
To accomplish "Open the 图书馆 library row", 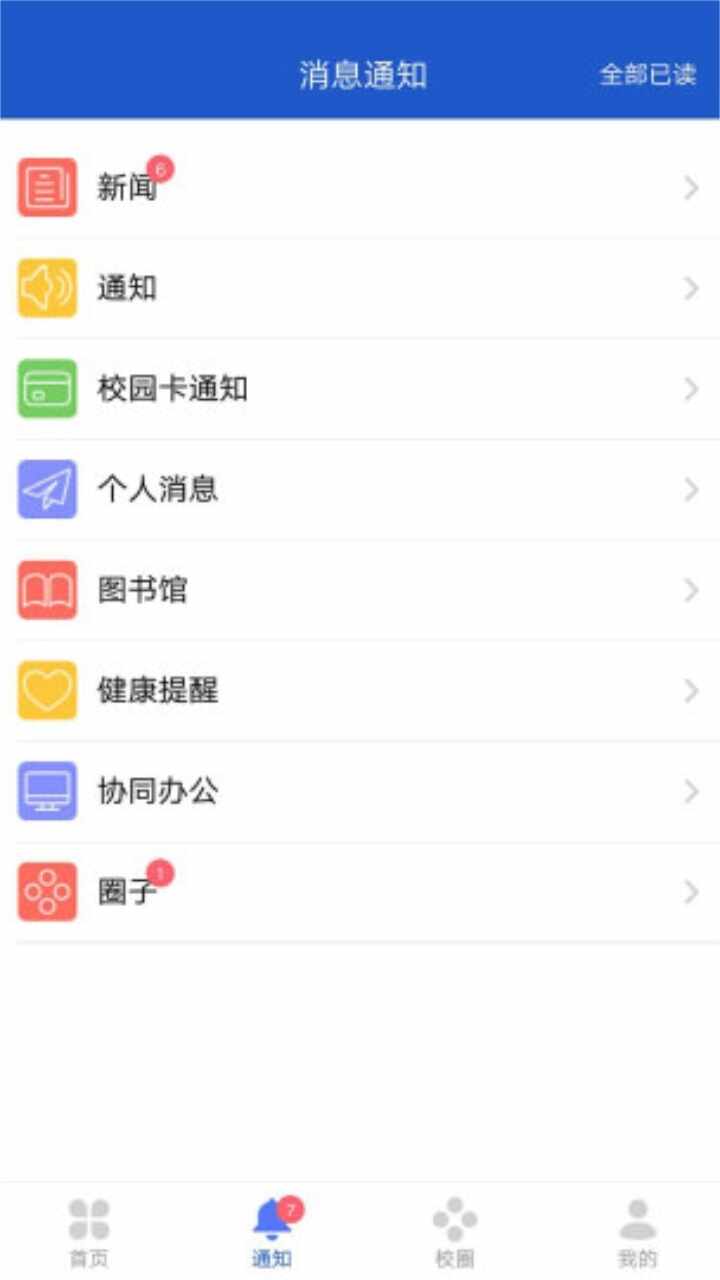I will click(360, 590).
